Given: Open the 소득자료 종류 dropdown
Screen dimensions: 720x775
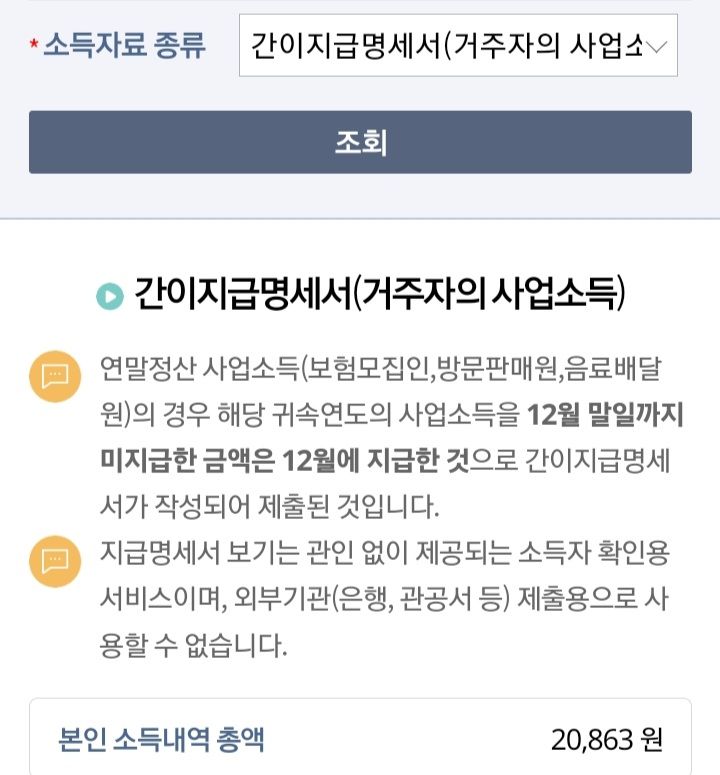Looking at the screenshot, I should (x=458, y=46).
